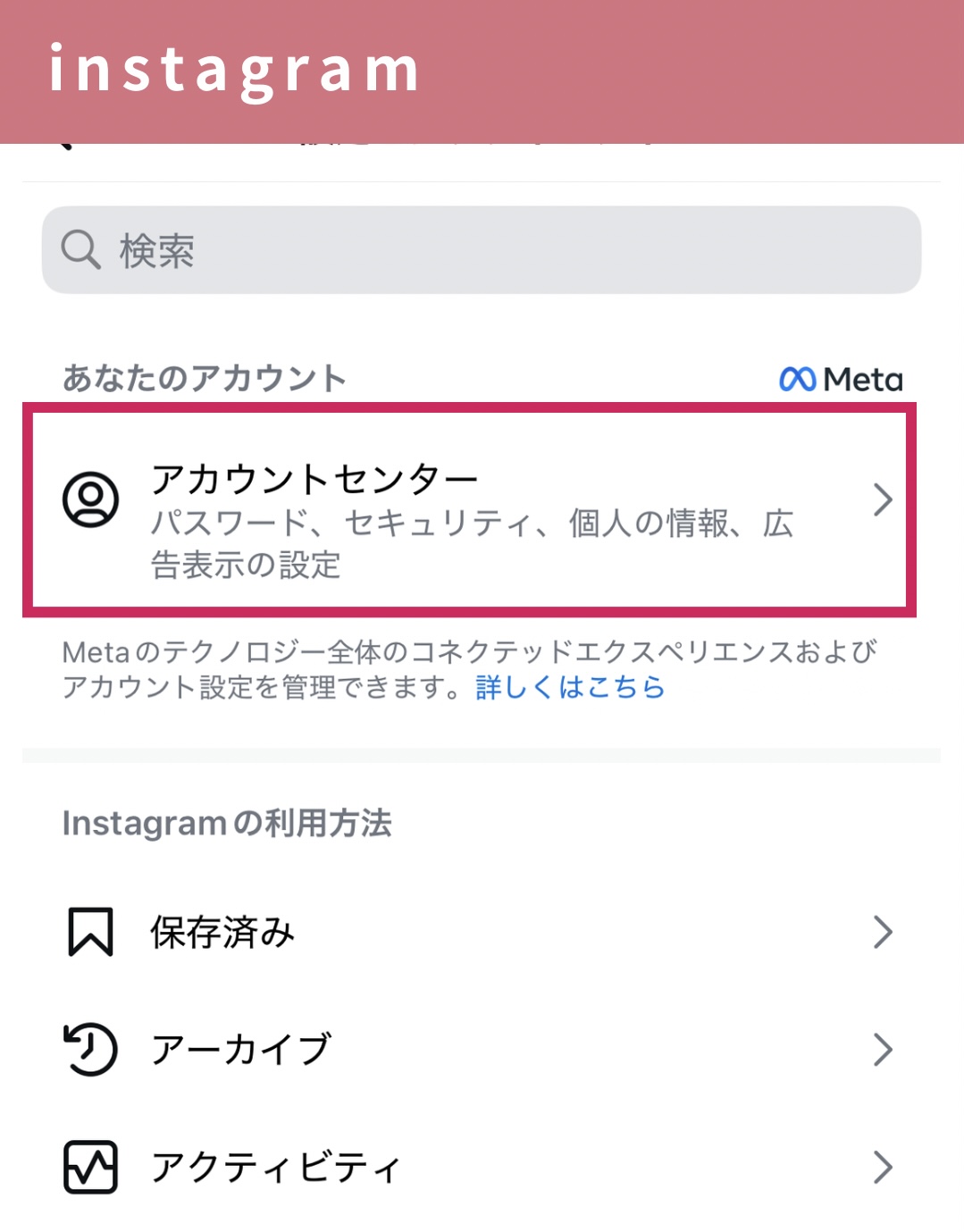
Task: Open アカウントセンター settings
Action: [470, 510]
